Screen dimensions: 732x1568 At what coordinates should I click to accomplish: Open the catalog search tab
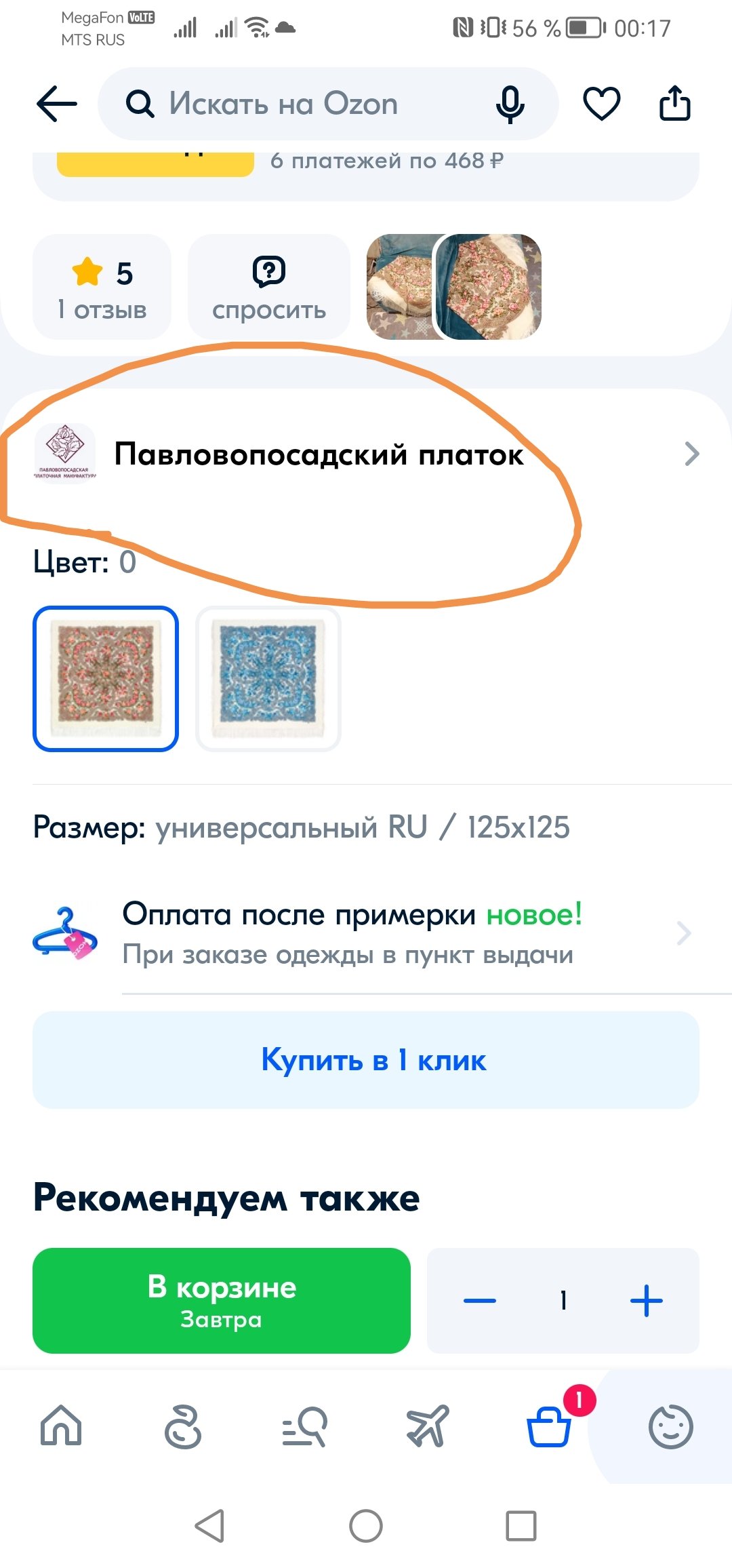coord(305,1426)
